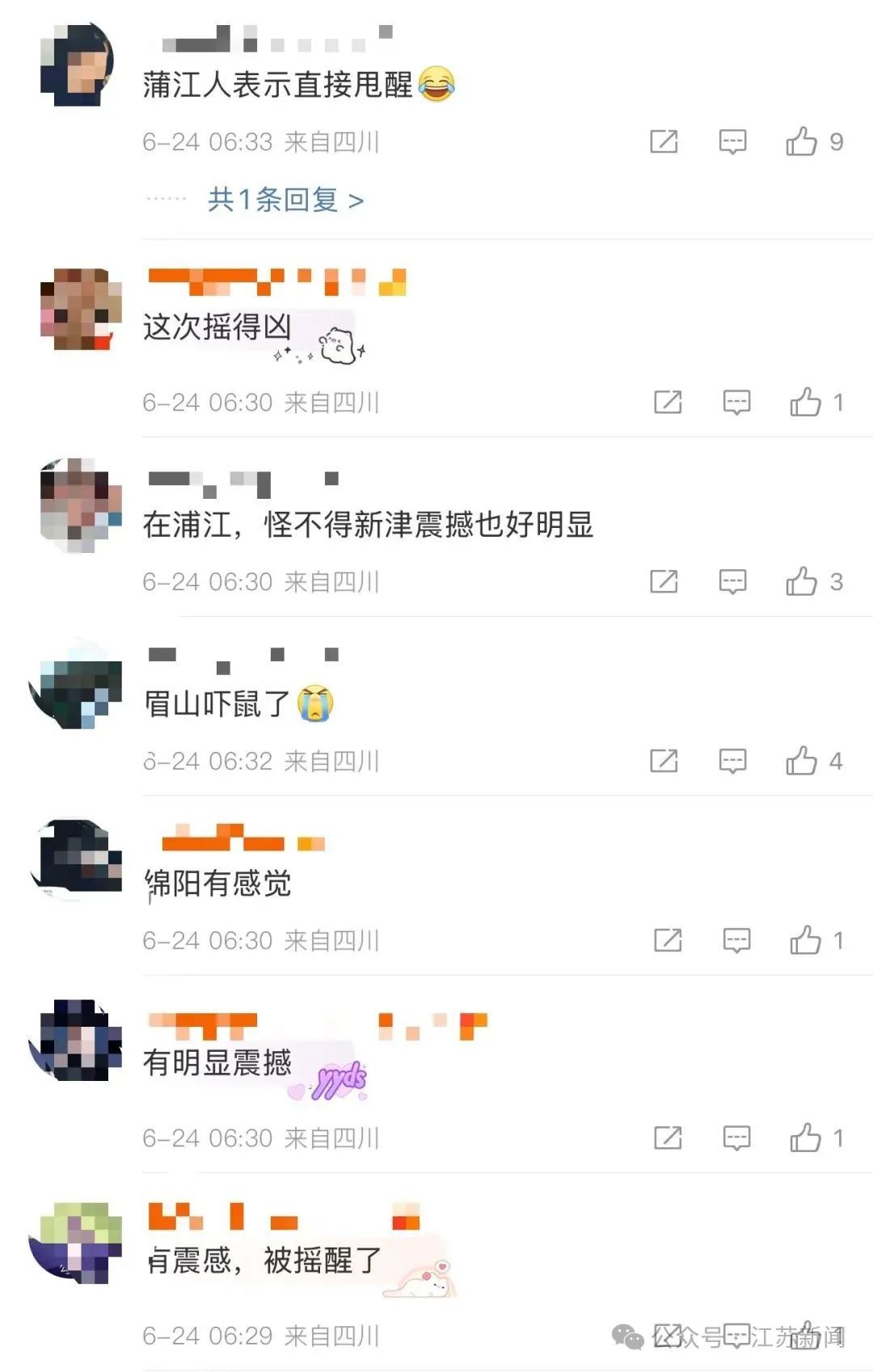Open comment bubble on "眉山吓鼠了"
This screenshot has height=1372, width=873.
[x=732, y=761]
